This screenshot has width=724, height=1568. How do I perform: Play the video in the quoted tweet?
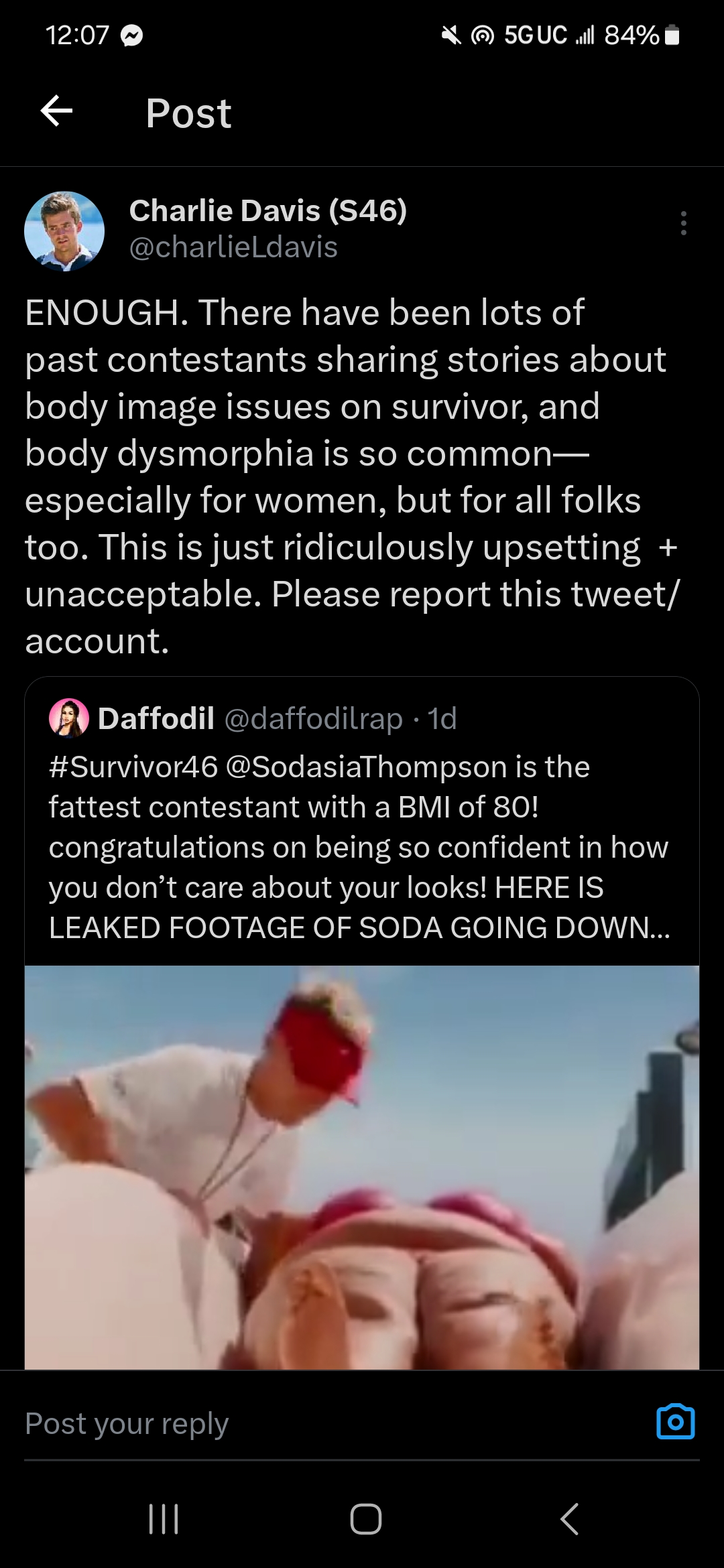[362, 1167]
